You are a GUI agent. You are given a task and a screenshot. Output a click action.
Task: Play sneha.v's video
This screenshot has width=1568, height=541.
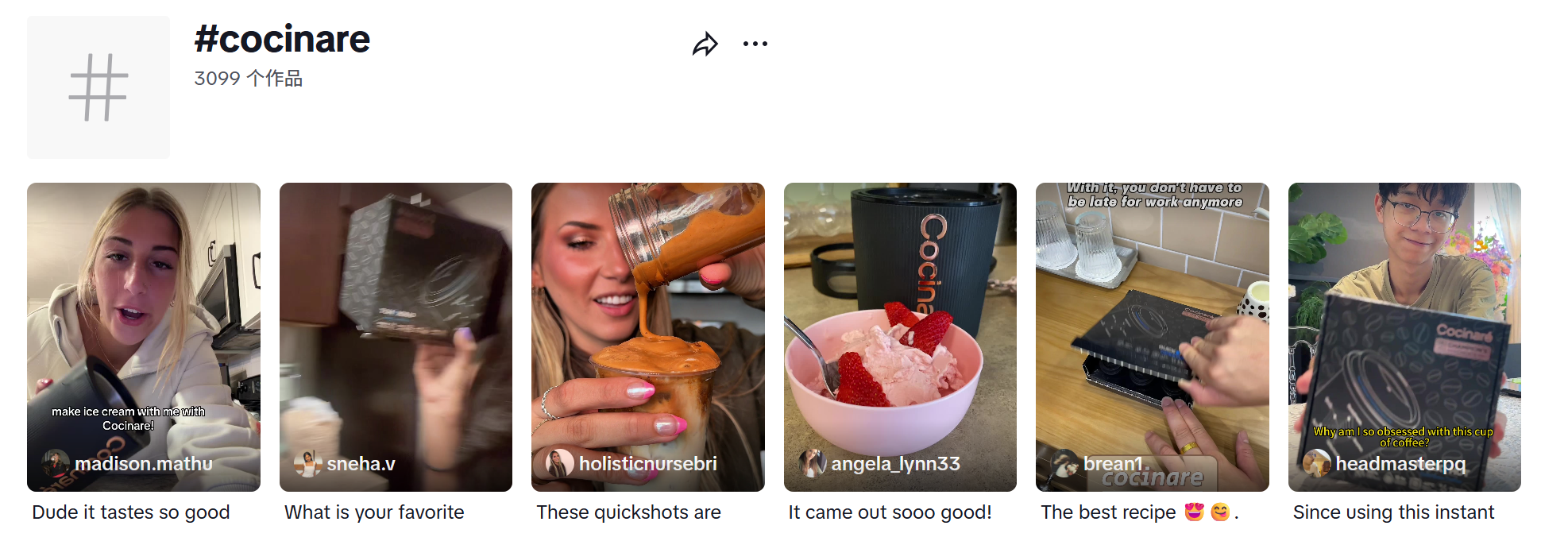click(396, 336)
